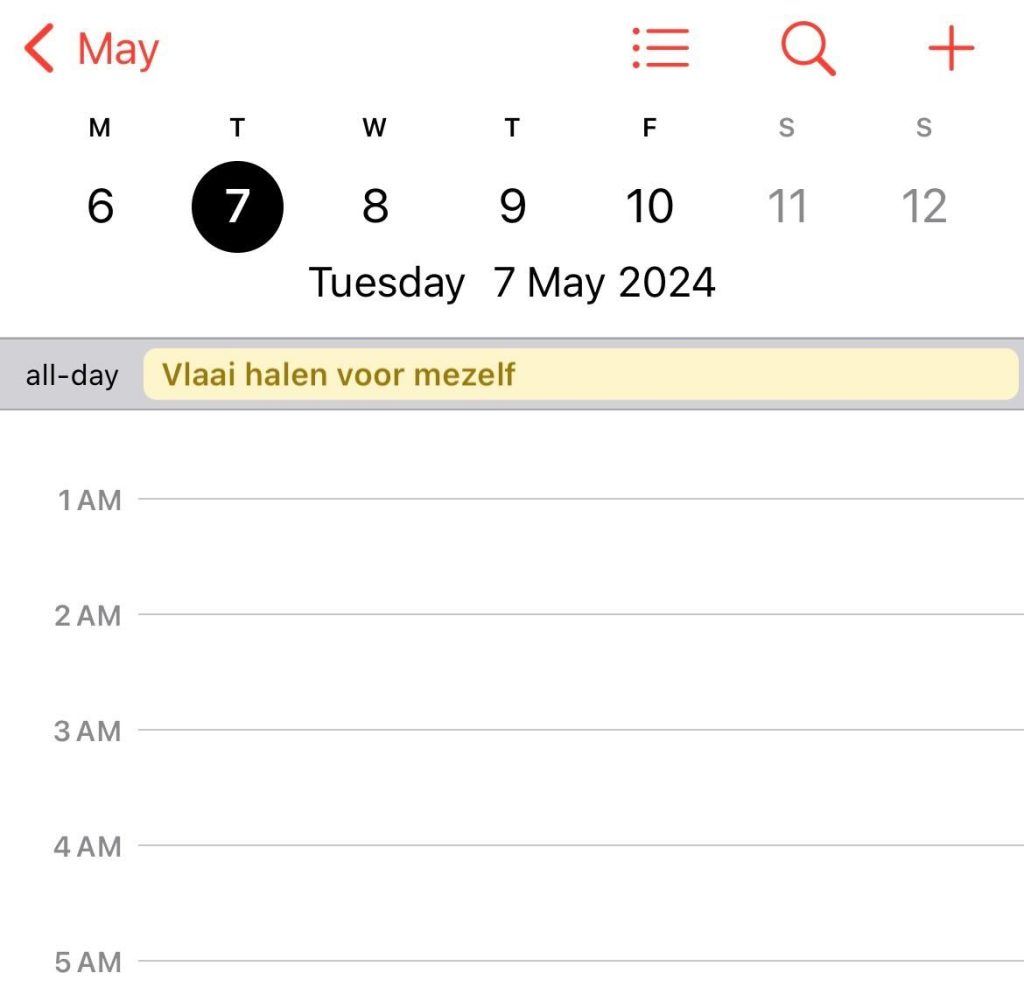Select Friday 10 in the week strip
This screenshot has width=1024, height=1001.
tap(649, 207)
